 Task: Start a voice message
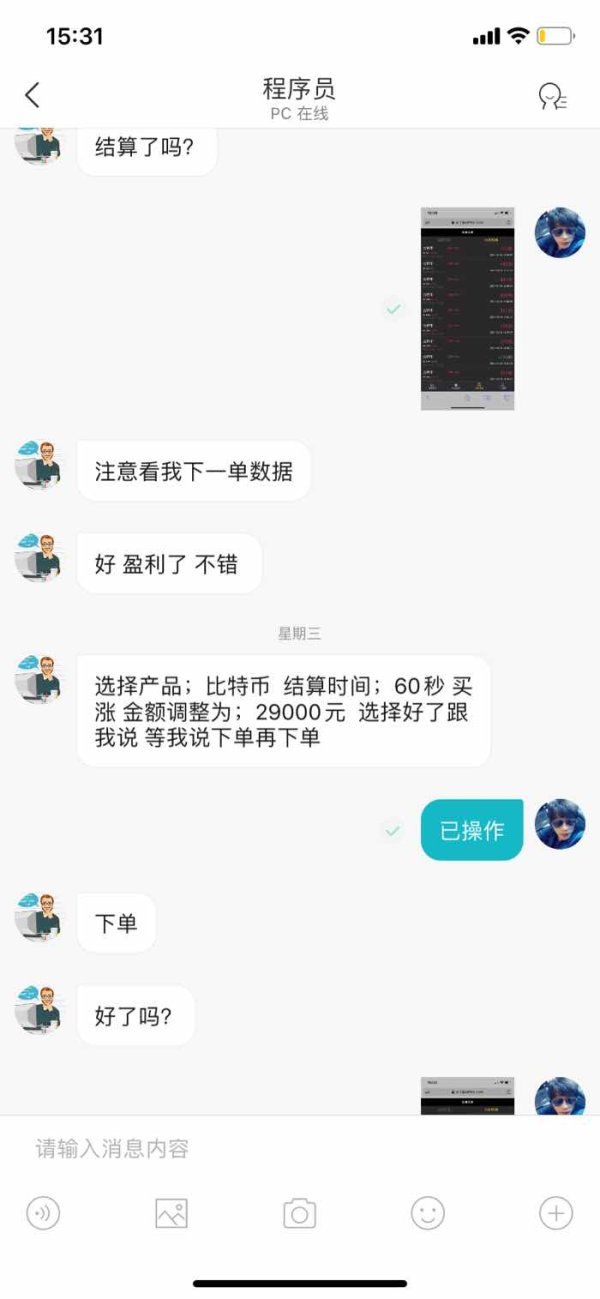pyautogui.click(x=43, y=1213)
